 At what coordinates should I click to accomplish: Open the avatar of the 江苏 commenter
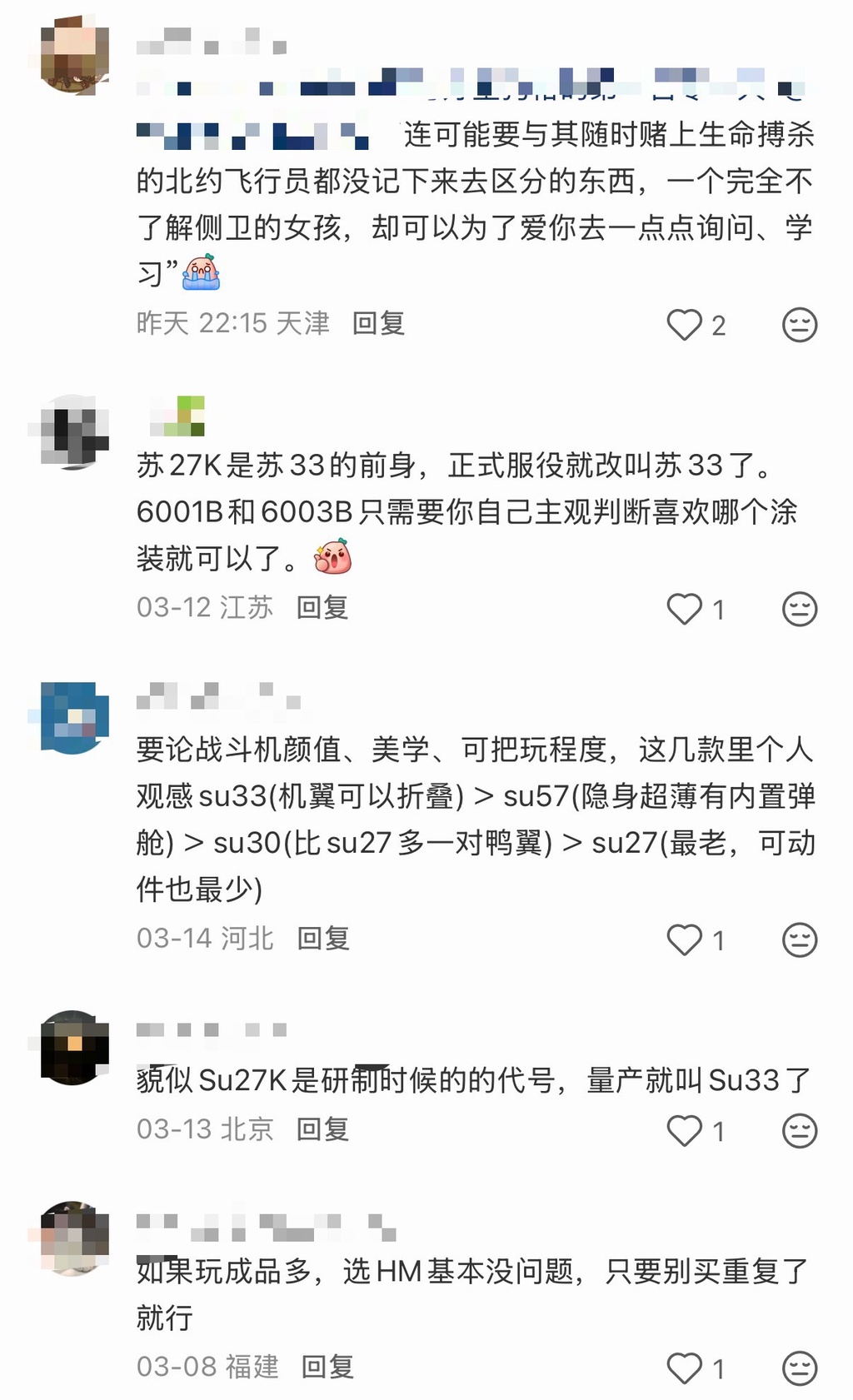(x=74, y=432)
